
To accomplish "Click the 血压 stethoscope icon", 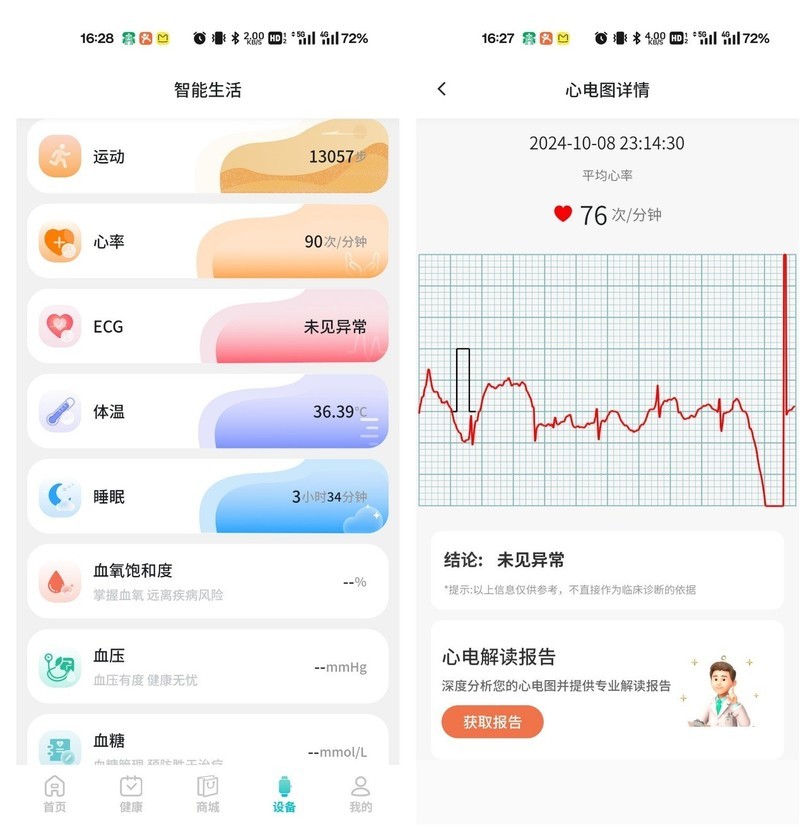I will coord(62,666).
